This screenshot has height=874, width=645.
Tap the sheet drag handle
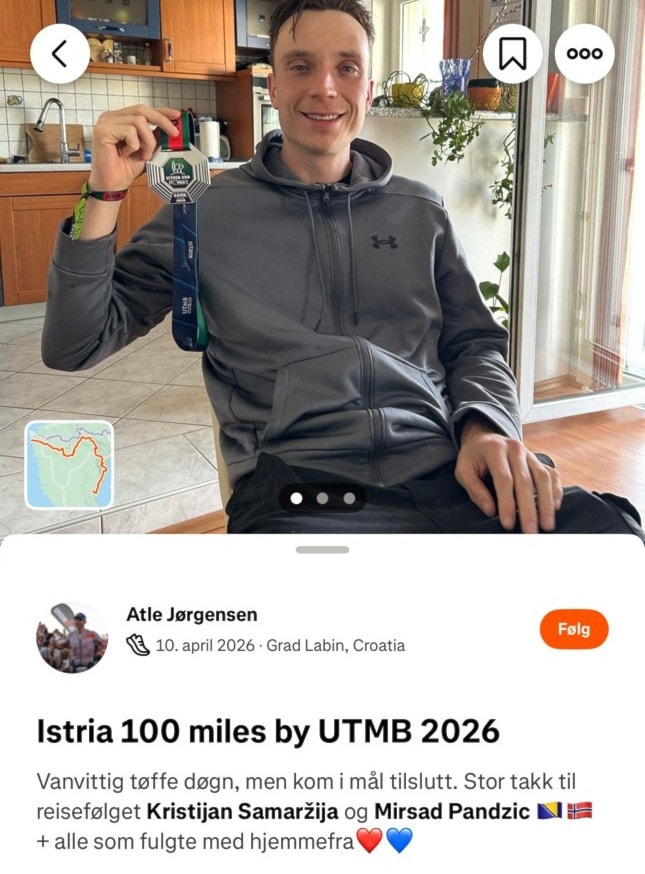pyautogui.click(x=322, y=549)
